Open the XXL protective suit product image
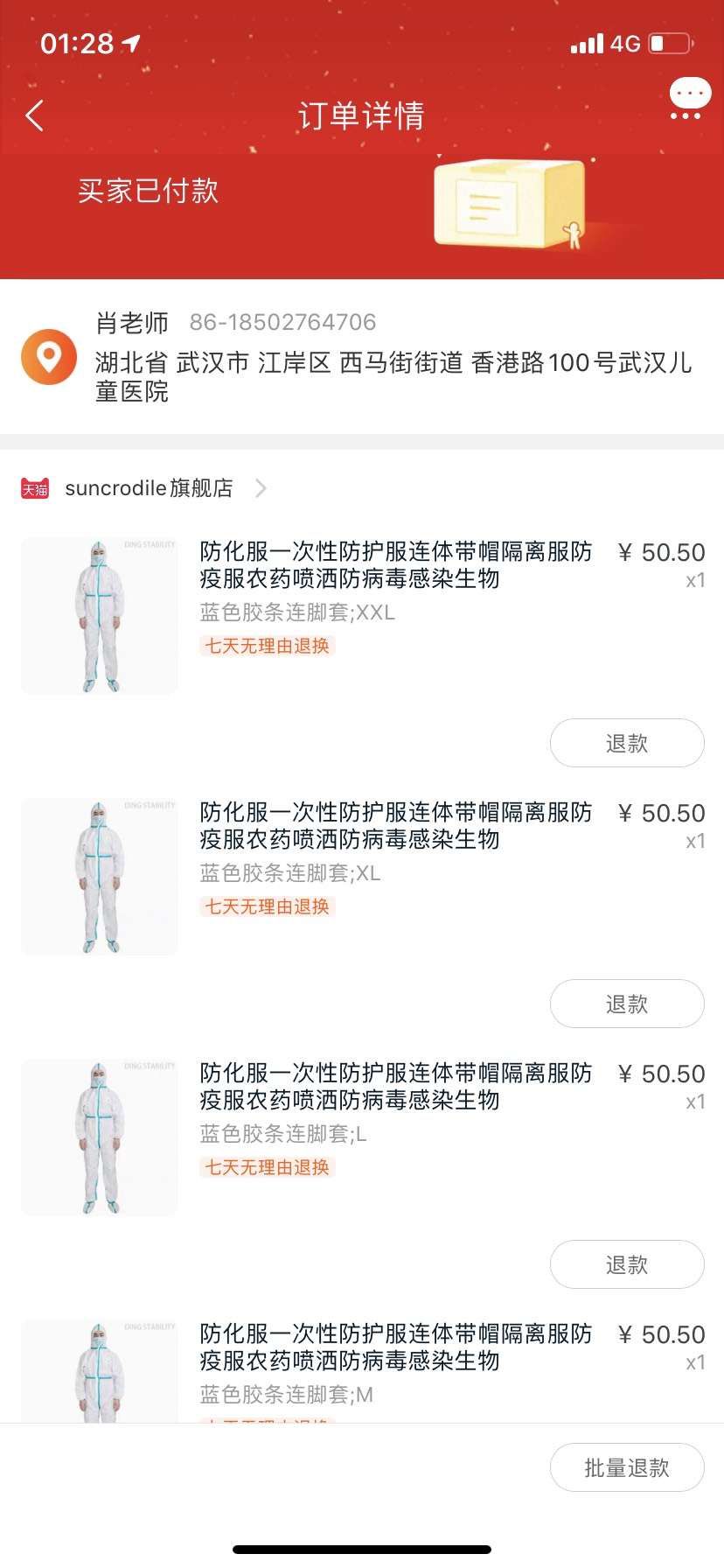 pyautogui.click(x=99, y=616)
